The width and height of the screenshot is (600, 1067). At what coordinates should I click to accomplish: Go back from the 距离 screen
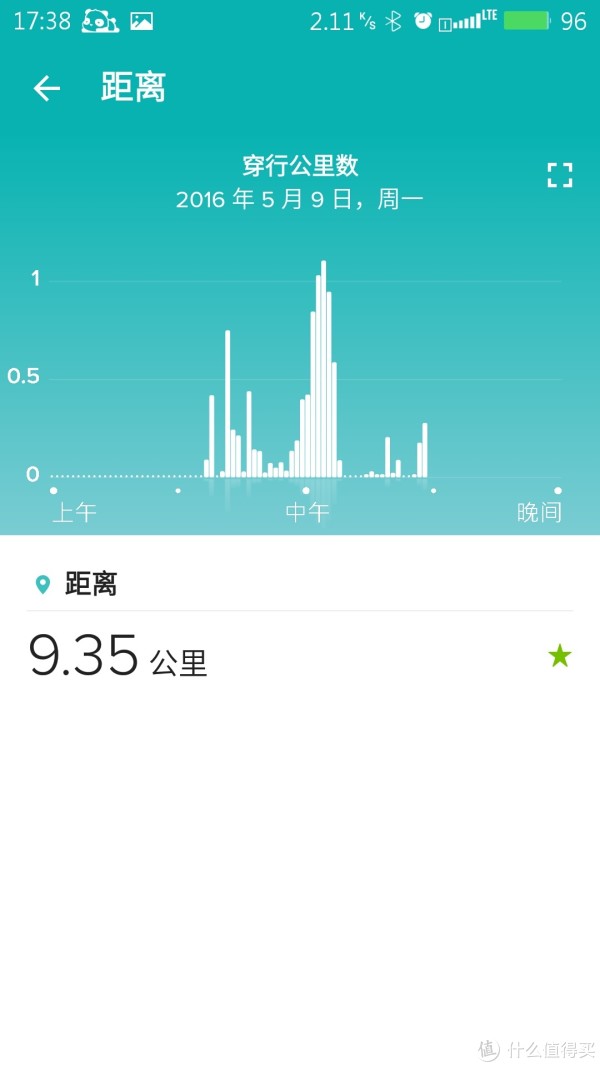pyautogui.click(x=46, y=88)
